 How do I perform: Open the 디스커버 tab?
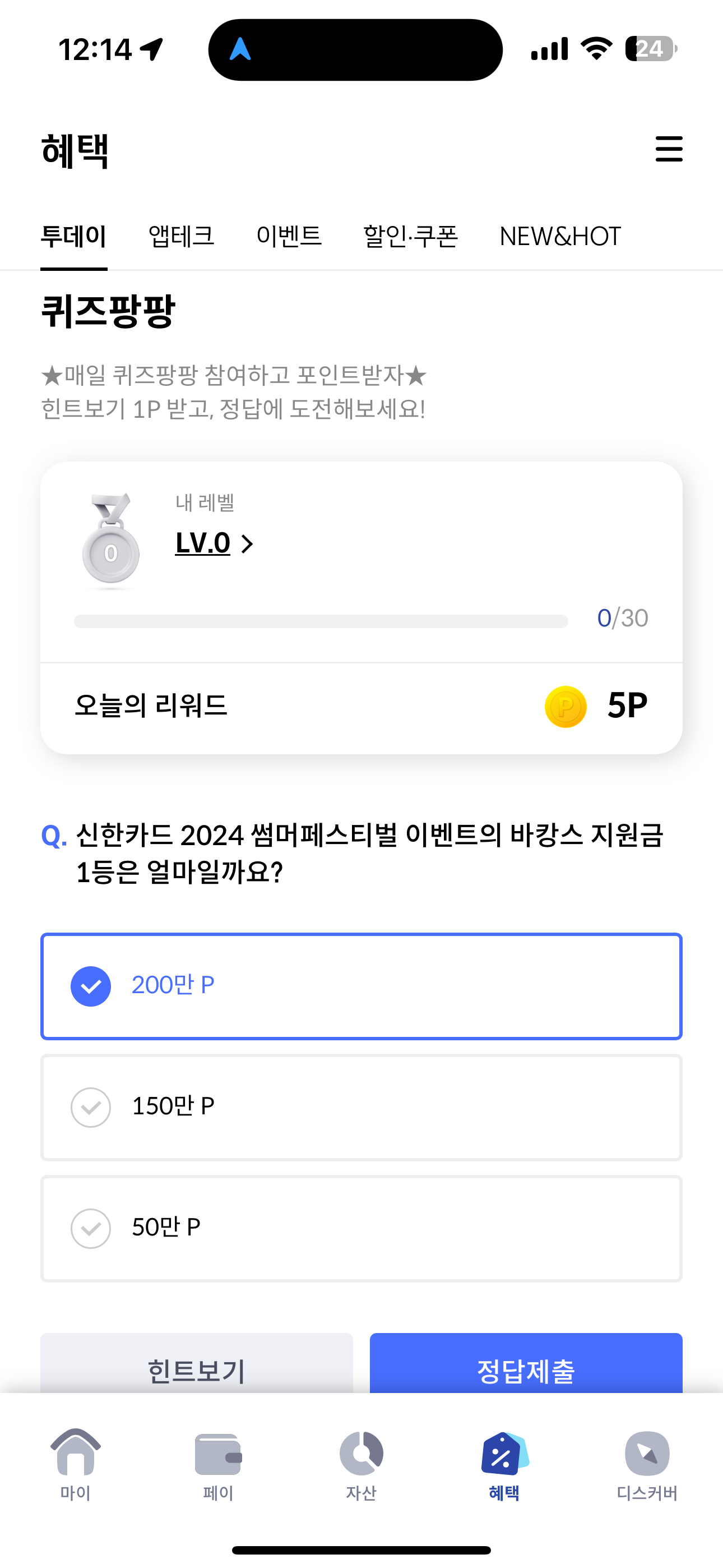647,1464
